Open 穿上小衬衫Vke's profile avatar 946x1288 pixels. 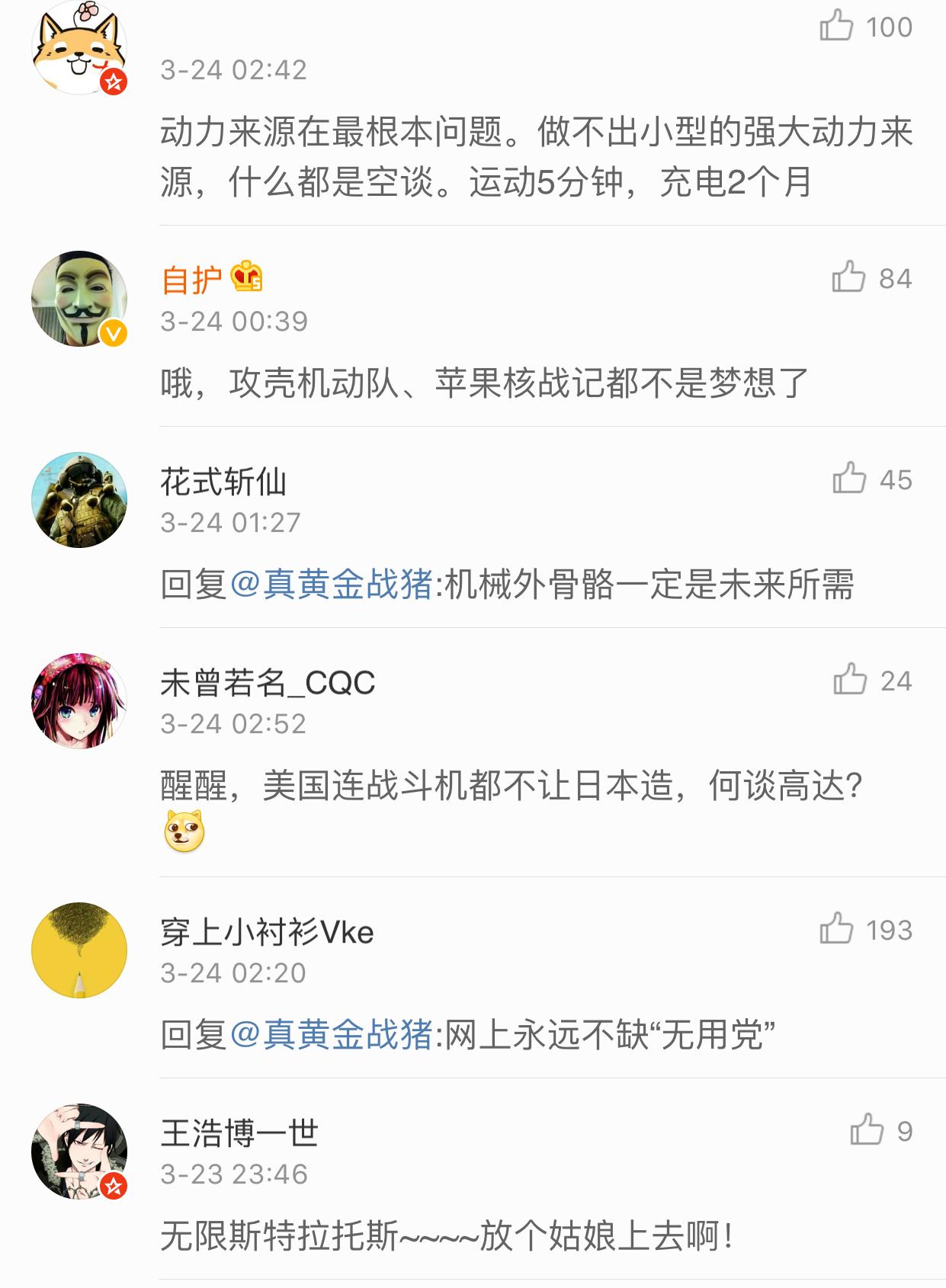[79, 950]
